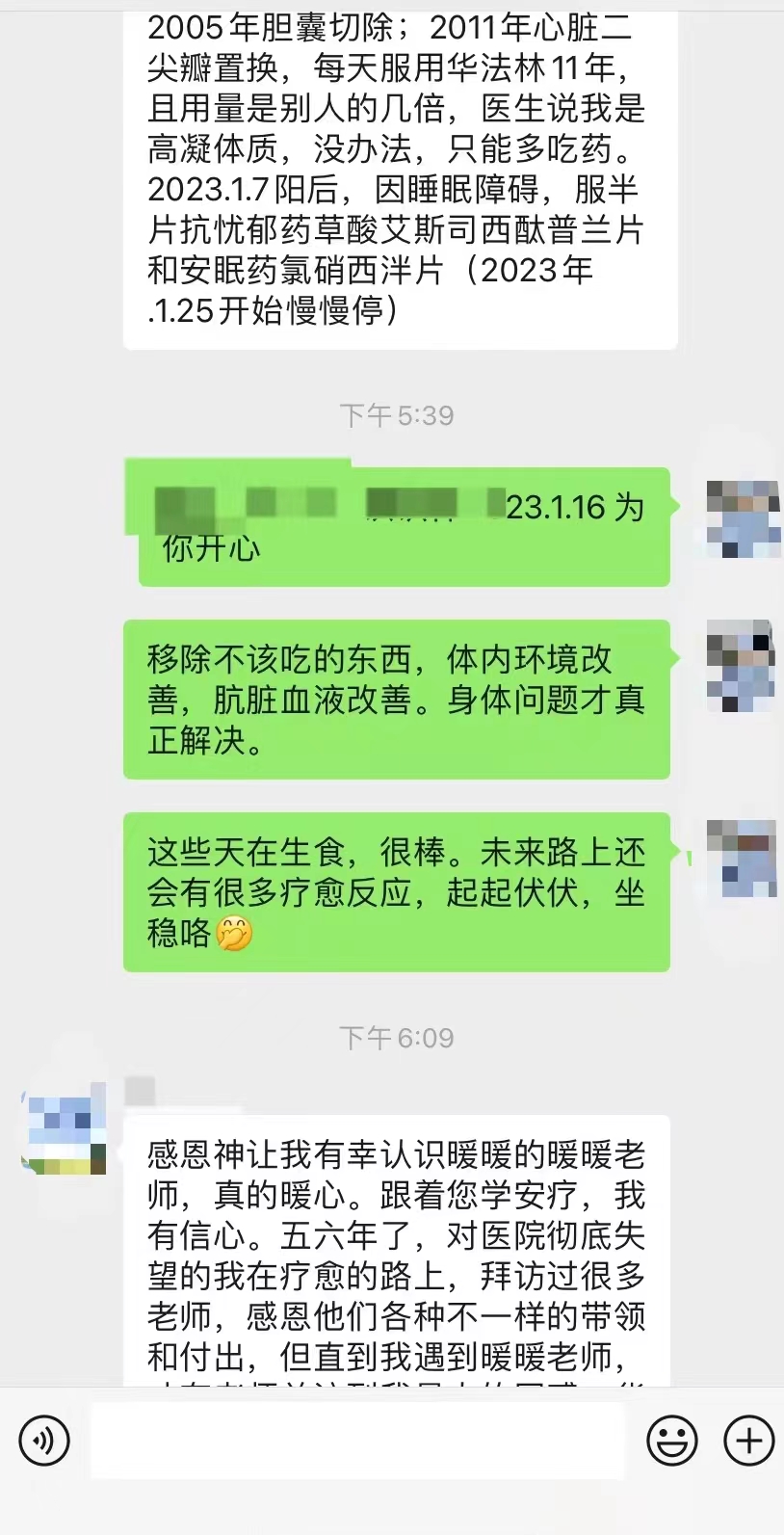Open avatar beside the "这些天在生食" message
784x1535 pixels.
pos(742,859)
